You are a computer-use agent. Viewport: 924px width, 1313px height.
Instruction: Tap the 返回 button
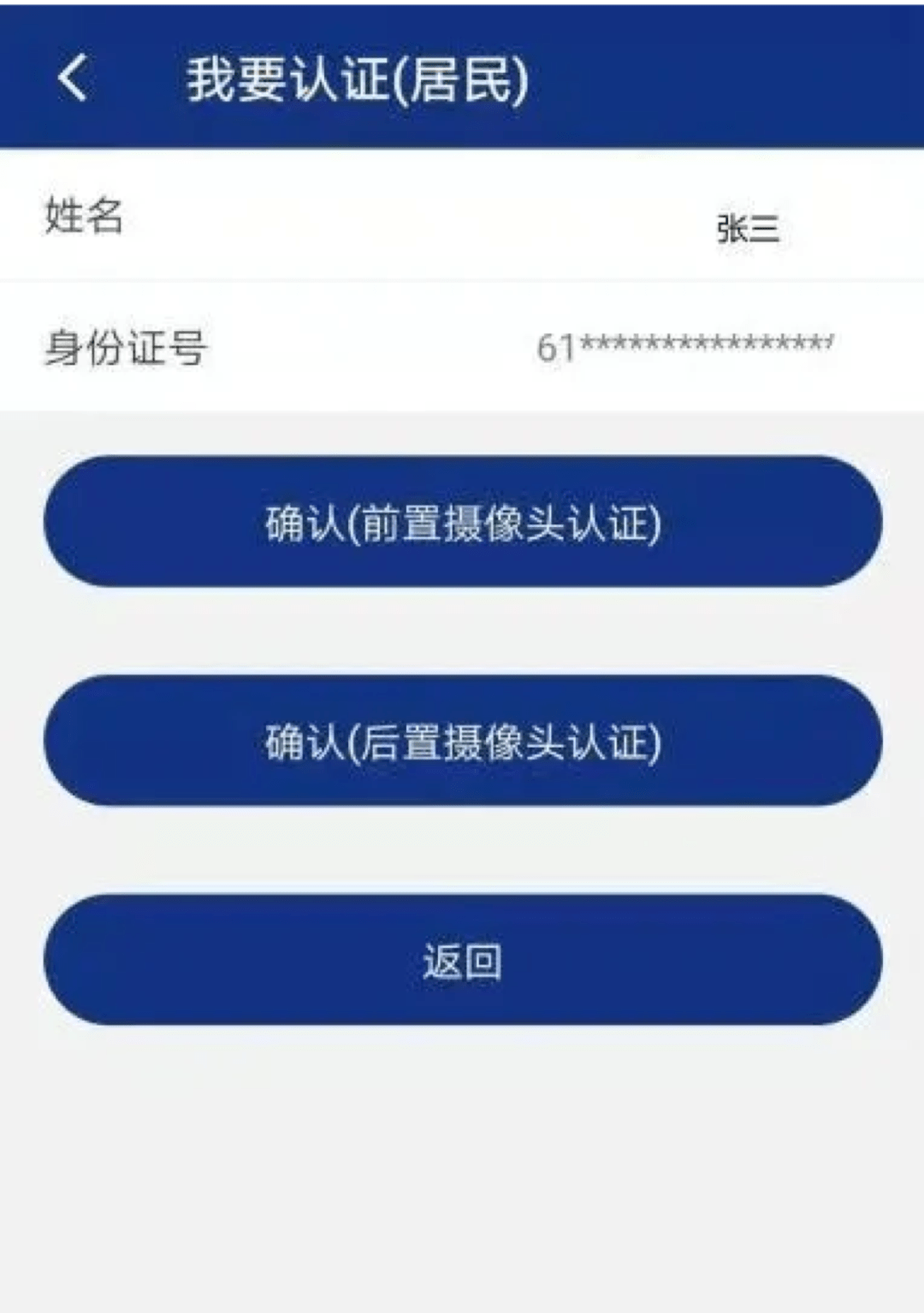pyautogui.click(x=462, y=961)
